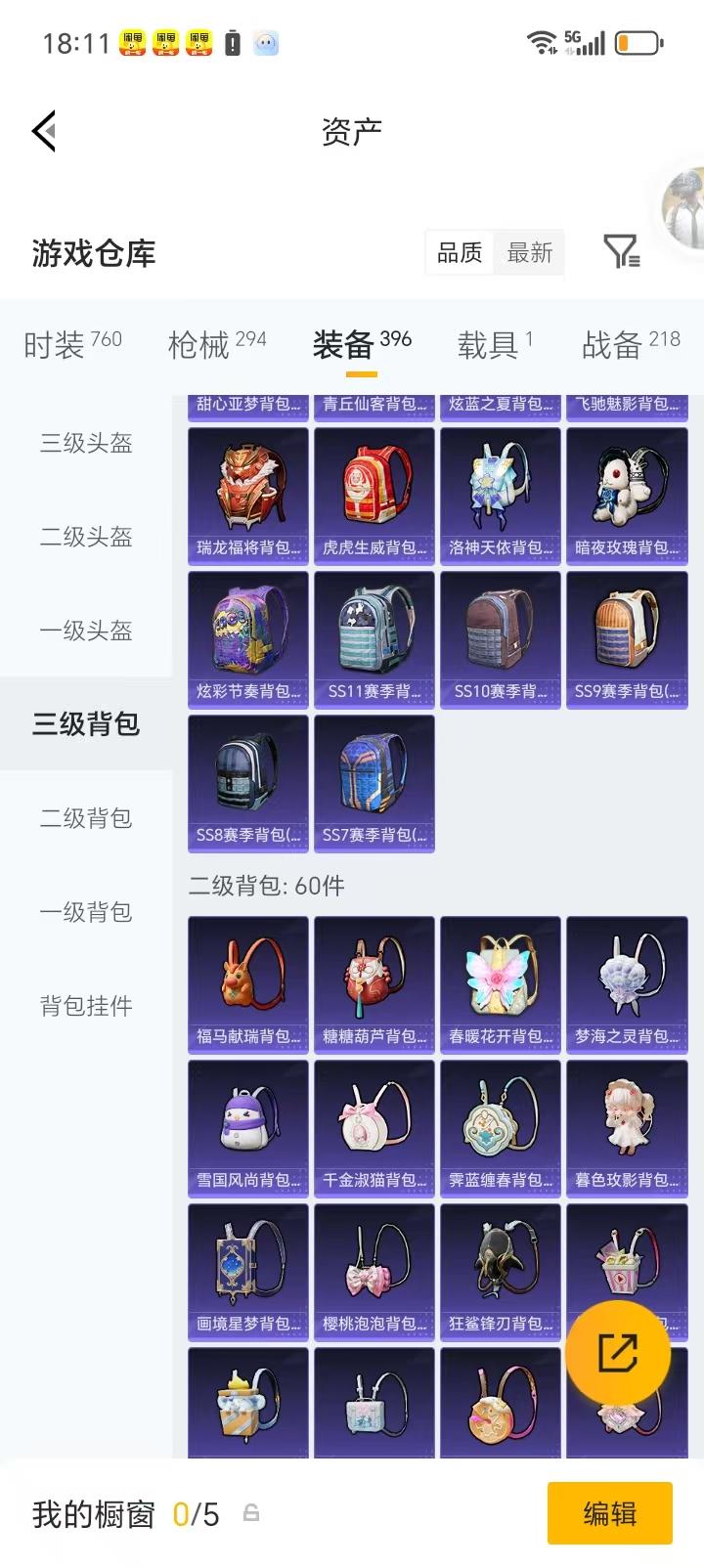Screen dimensions: 704x1568
Task: Tap the 编辑 button
Action: (610, 1513)
